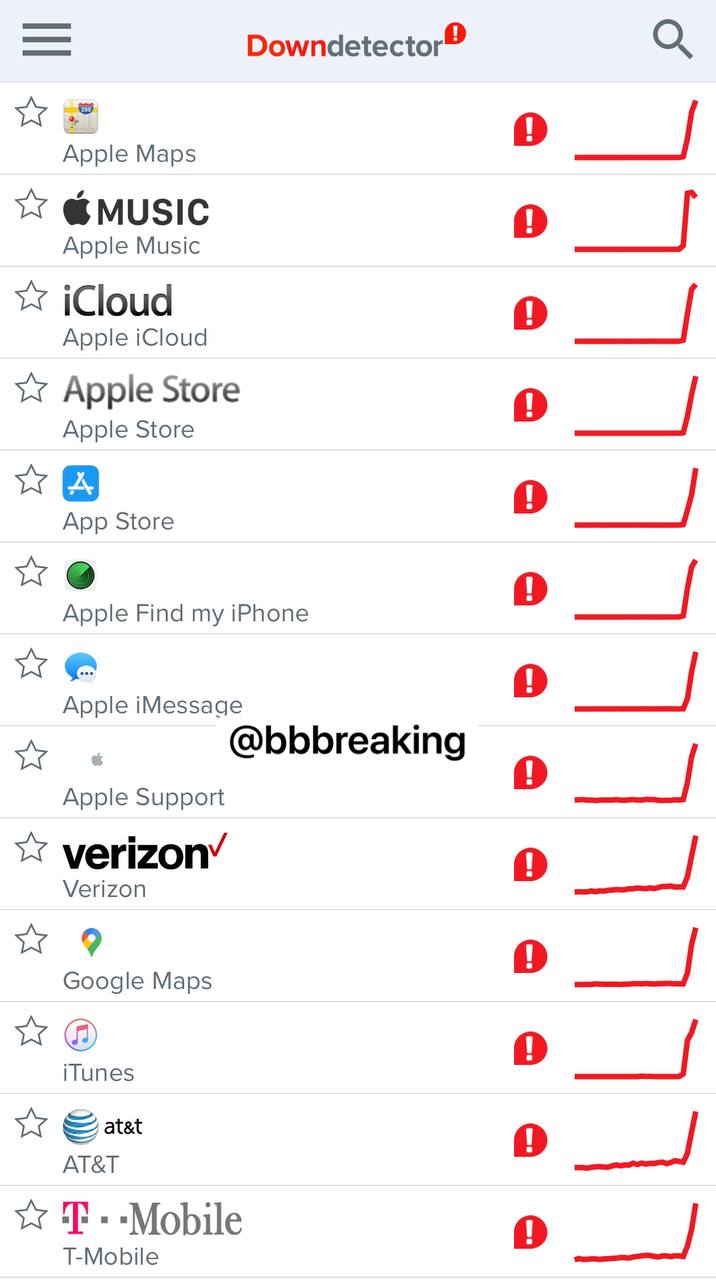Open the hamburger menu

point(46,40)
